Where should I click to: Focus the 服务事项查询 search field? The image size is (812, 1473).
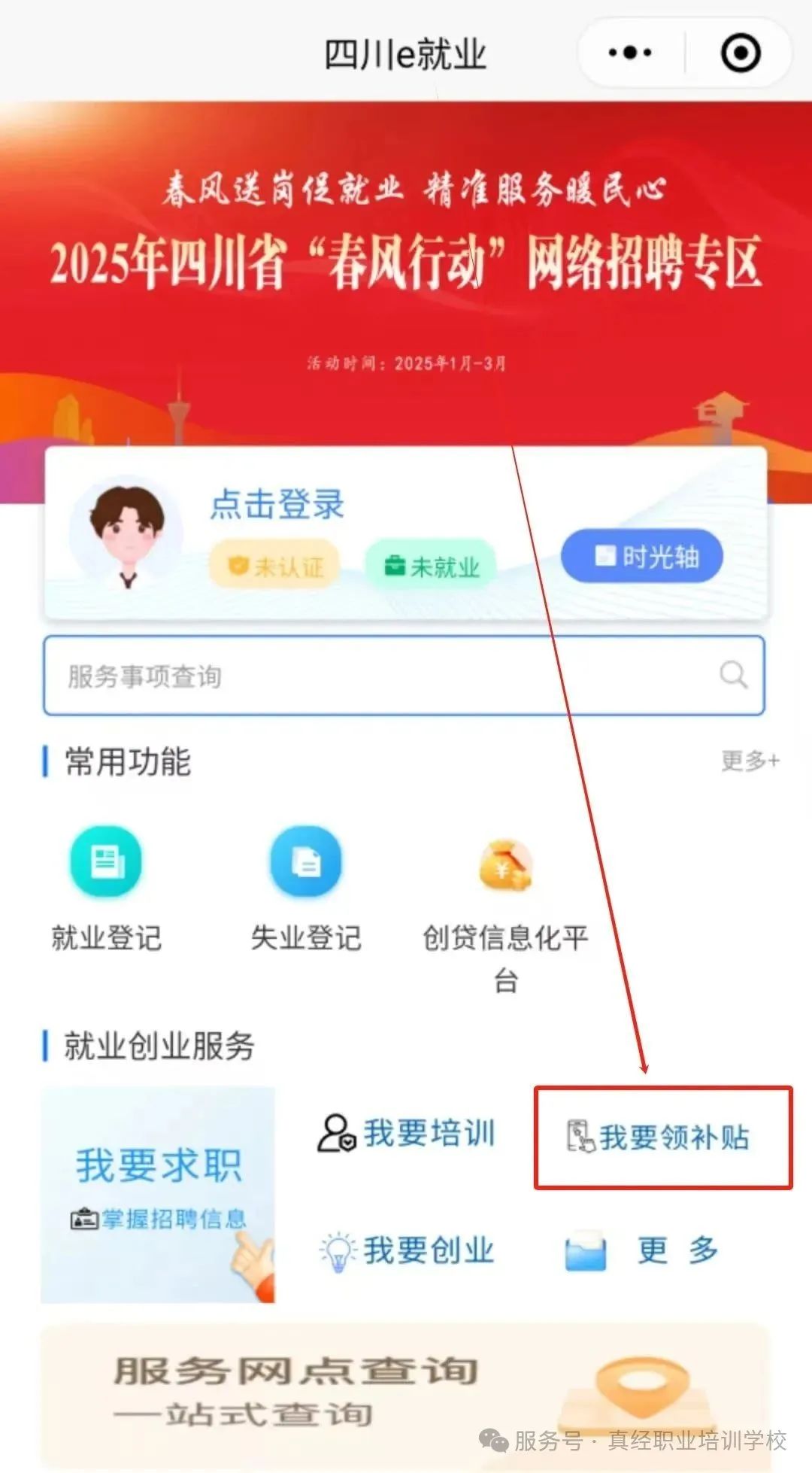point(376,676)
